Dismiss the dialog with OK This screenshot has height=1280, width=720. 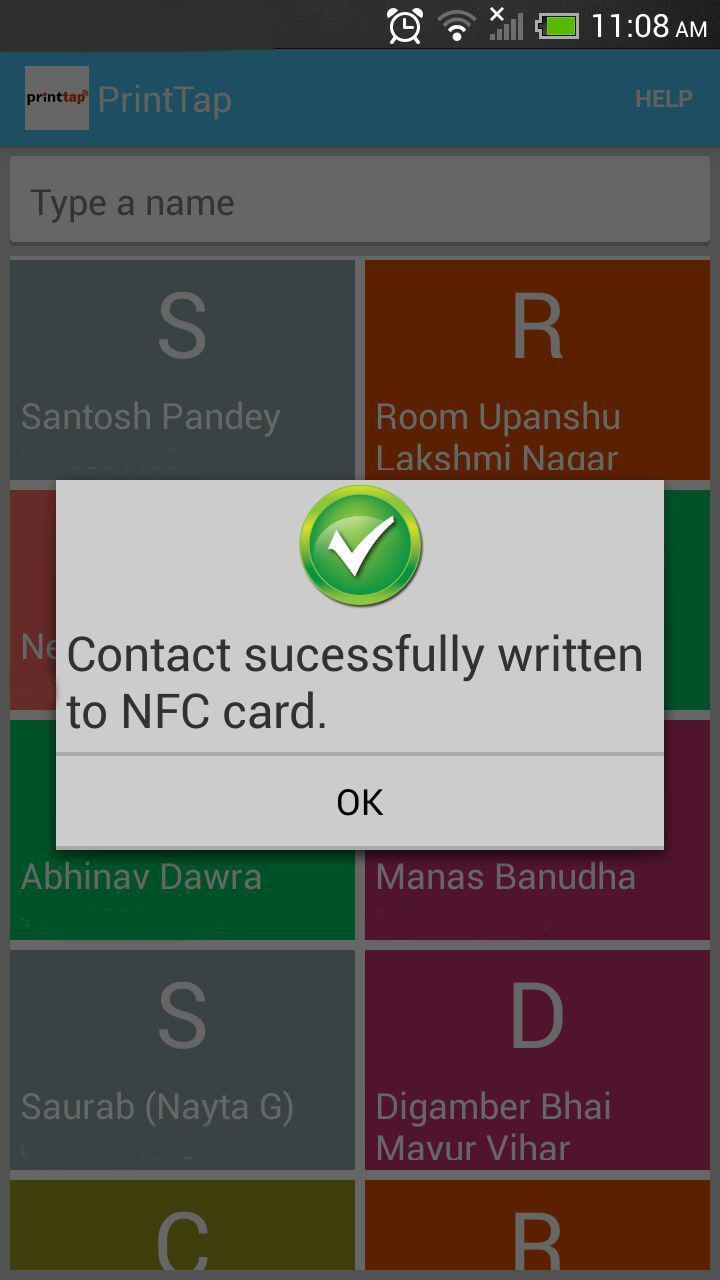[360, 802]
